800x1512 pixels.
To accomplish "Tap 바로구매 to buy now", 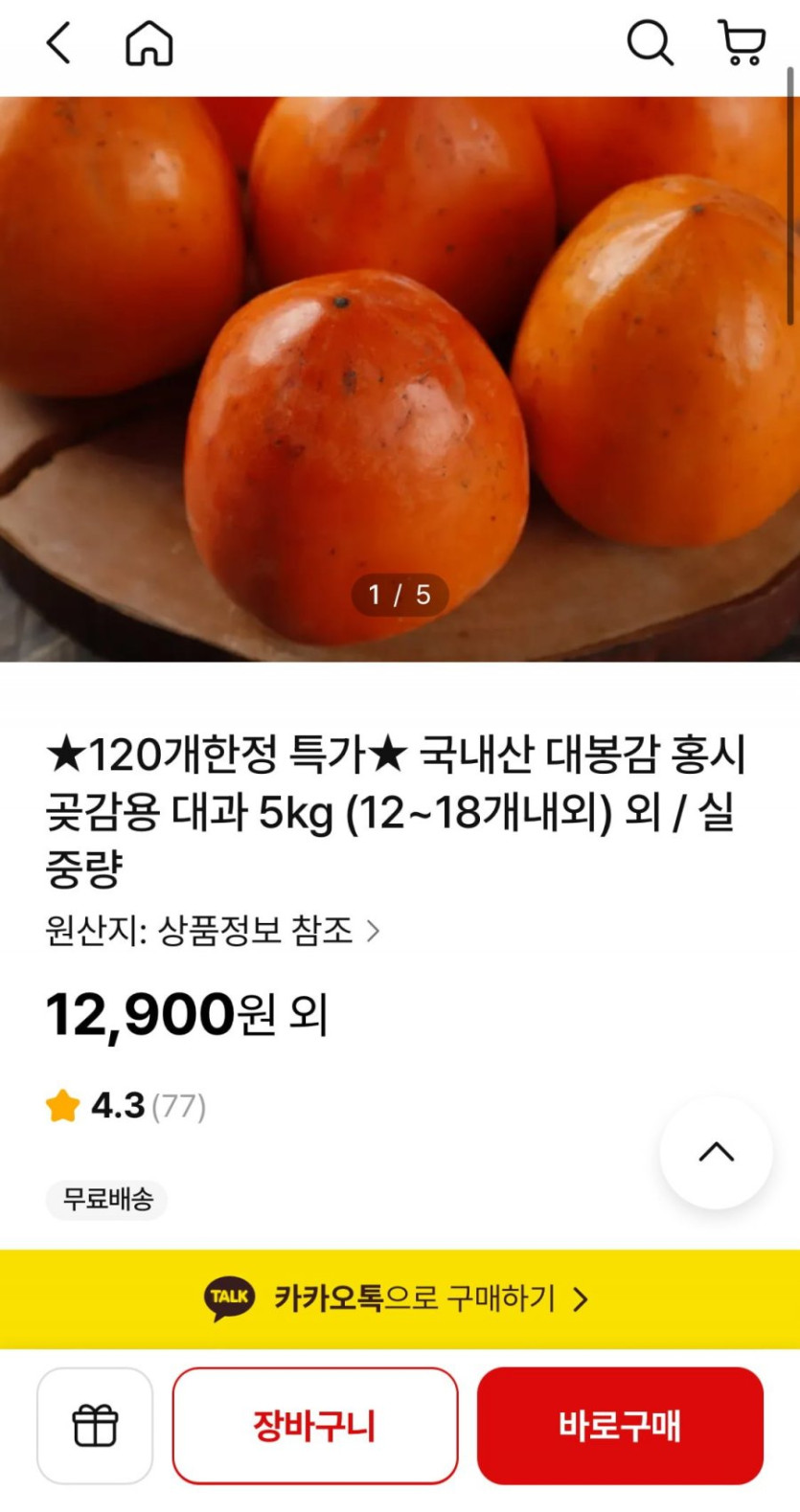I will tap(620, 1426).
